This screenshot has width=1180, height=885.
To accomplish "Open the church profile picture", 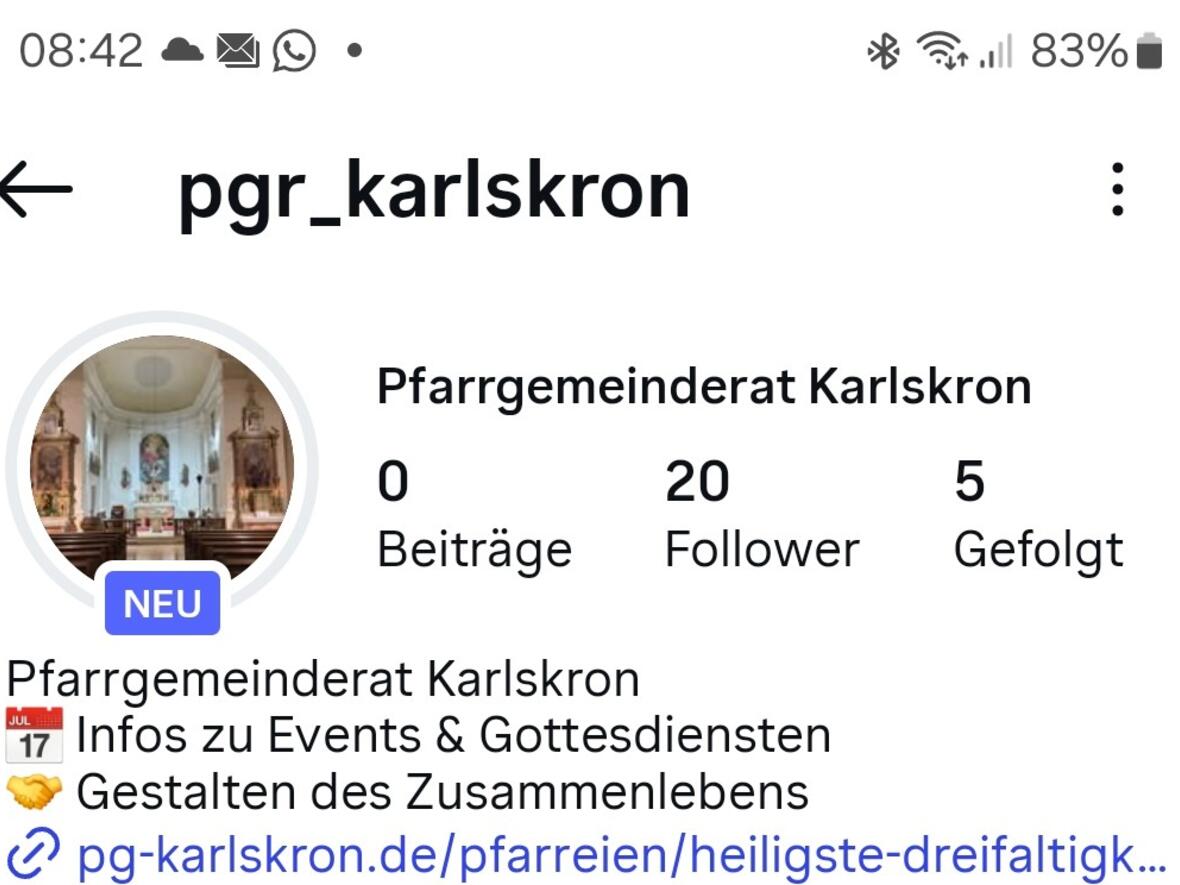I will click(162, 460).
